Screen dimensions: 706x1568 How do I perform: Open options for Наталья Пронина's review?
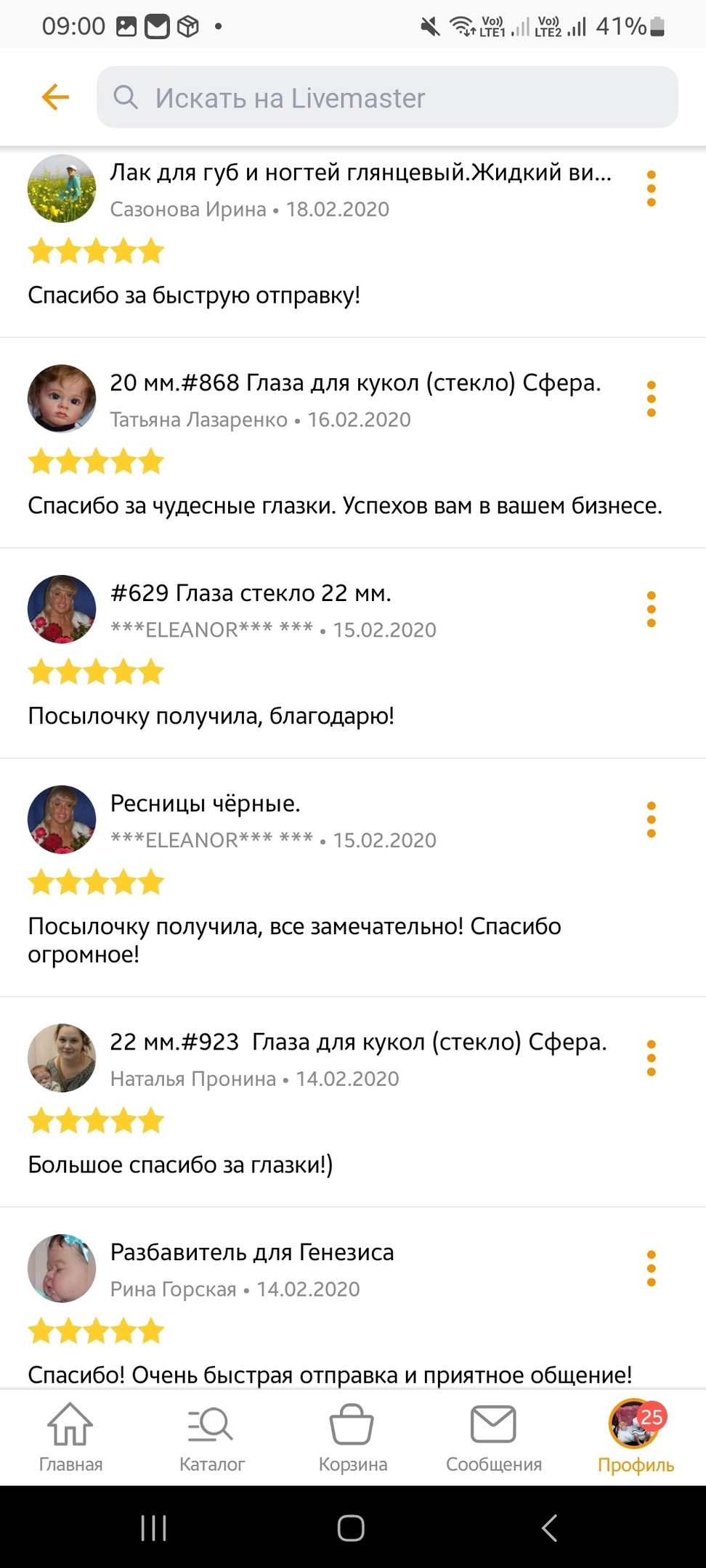point(651,1058)
